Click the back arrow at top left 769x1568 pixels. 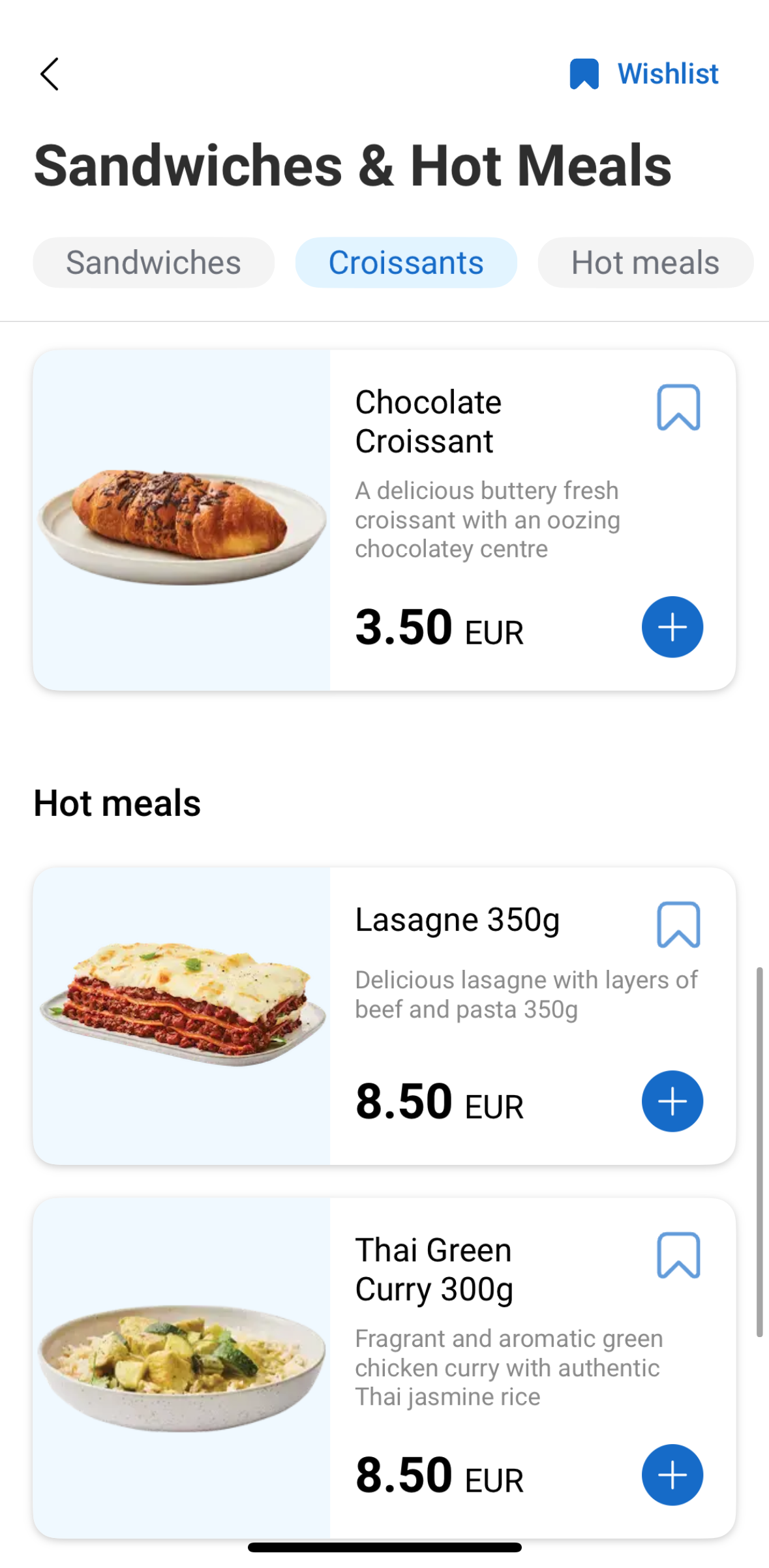pyautogui.click(x=50, y=74)
